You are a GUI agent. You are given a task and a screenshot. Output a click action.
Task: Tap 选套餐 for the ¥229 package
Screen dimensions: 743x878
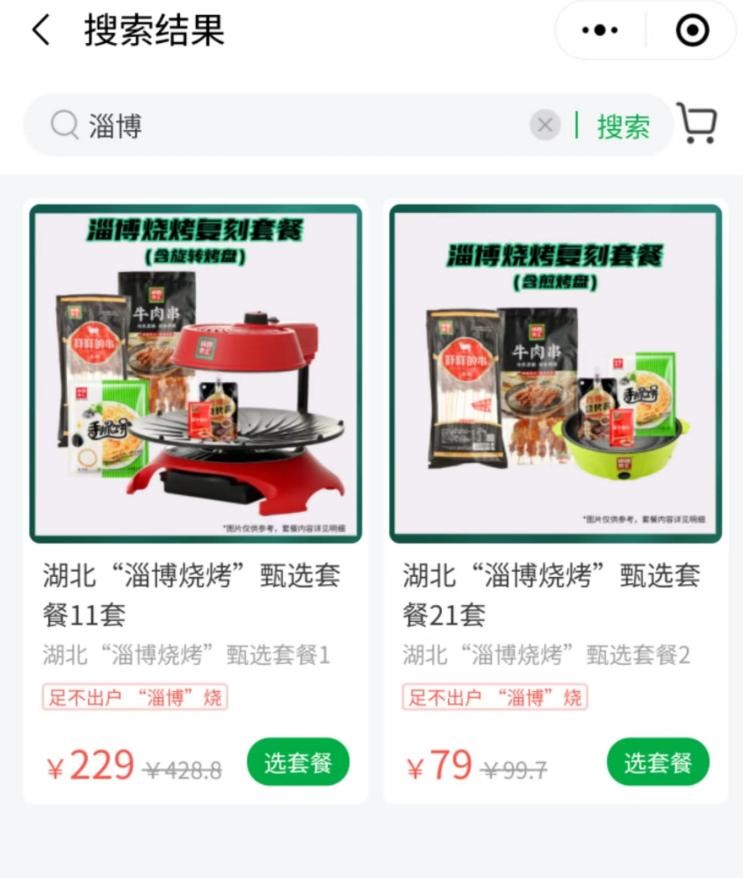(x=298, y=763)
